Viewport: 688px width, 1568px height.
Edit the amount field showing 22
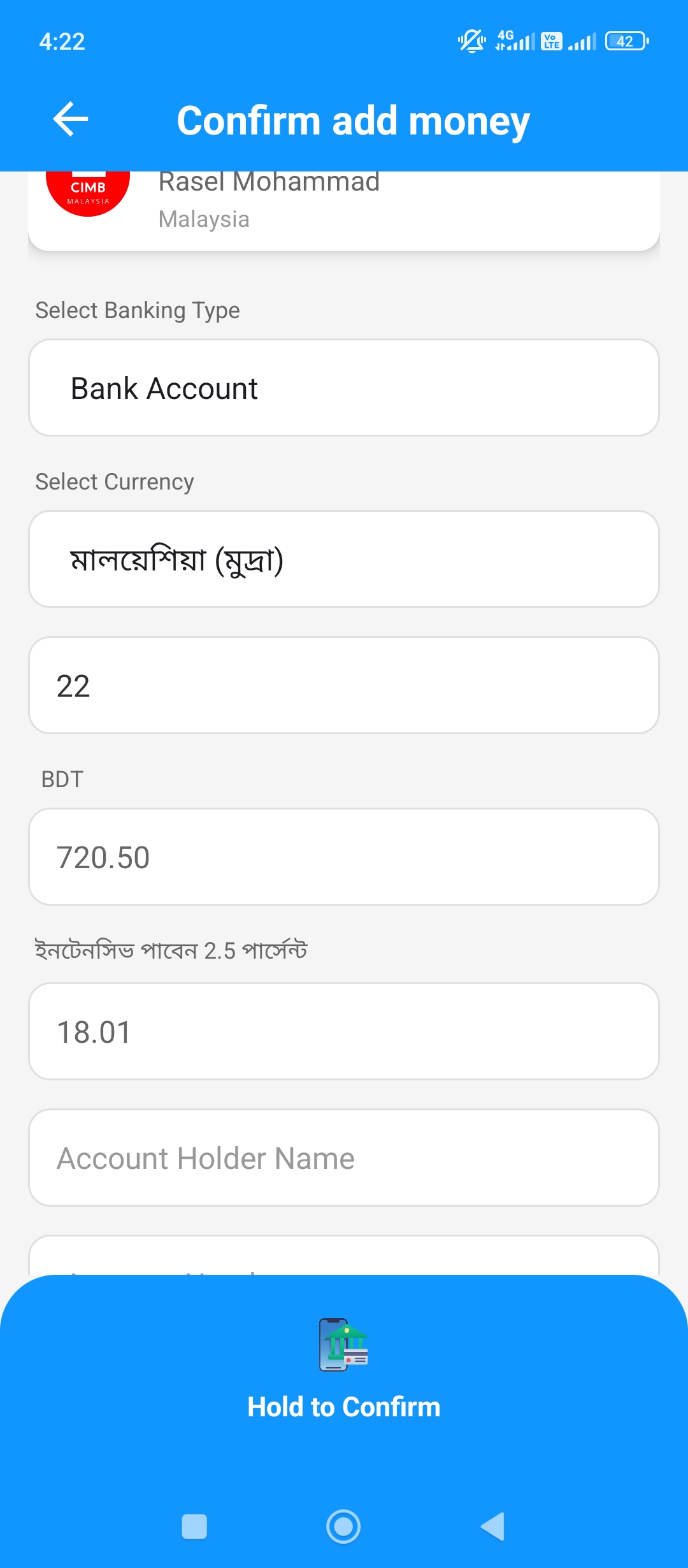click(x=344, y=686)
